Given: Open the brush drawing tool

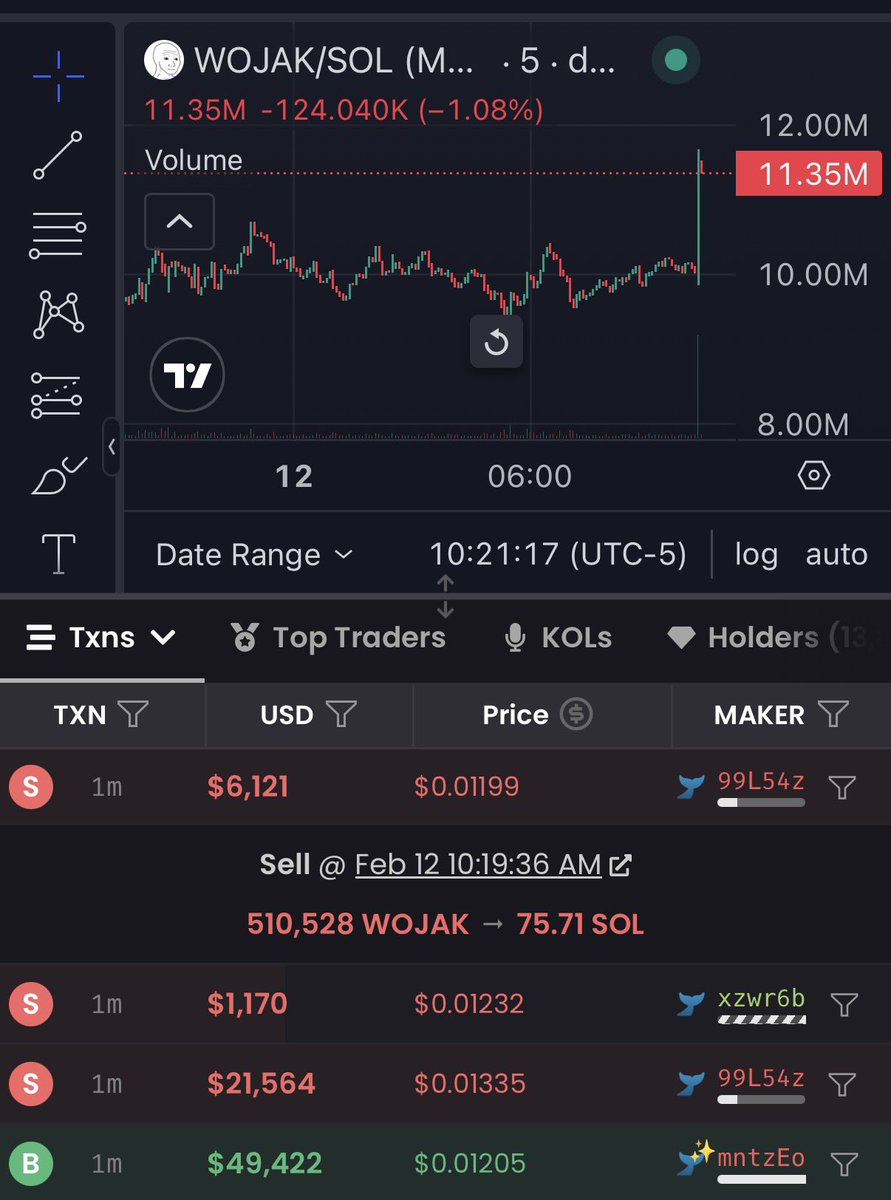Looking at the screenshot, I should [x=58, y=475].
